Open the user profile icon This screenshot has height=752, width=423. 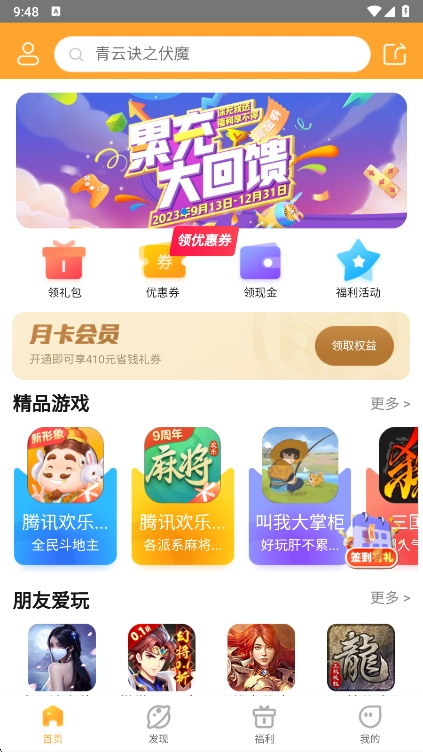[x=28, y=54]
